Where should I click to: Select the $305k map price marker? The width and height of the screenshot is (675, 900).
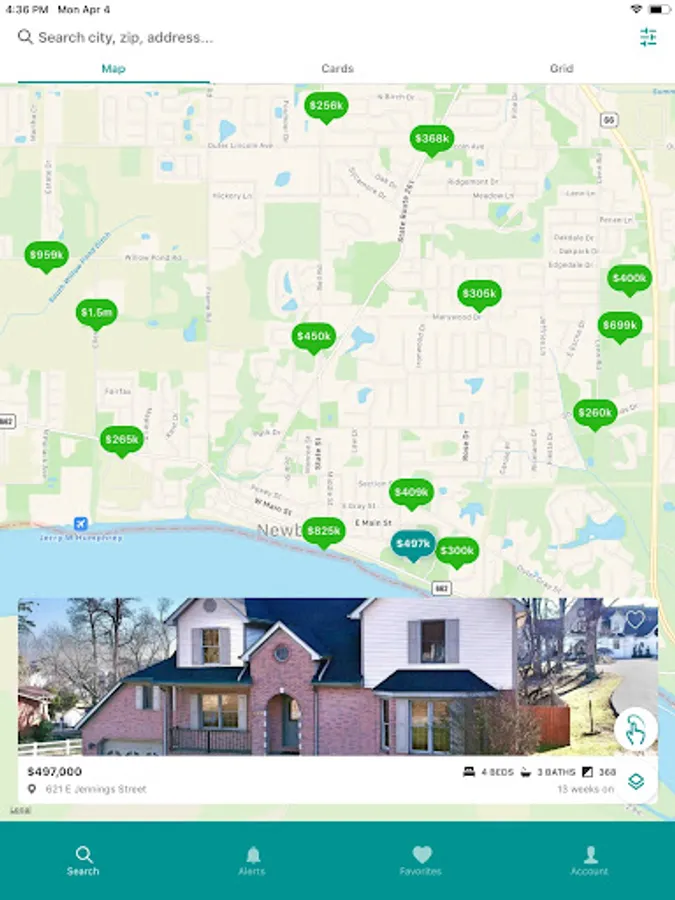pos(479,293)
